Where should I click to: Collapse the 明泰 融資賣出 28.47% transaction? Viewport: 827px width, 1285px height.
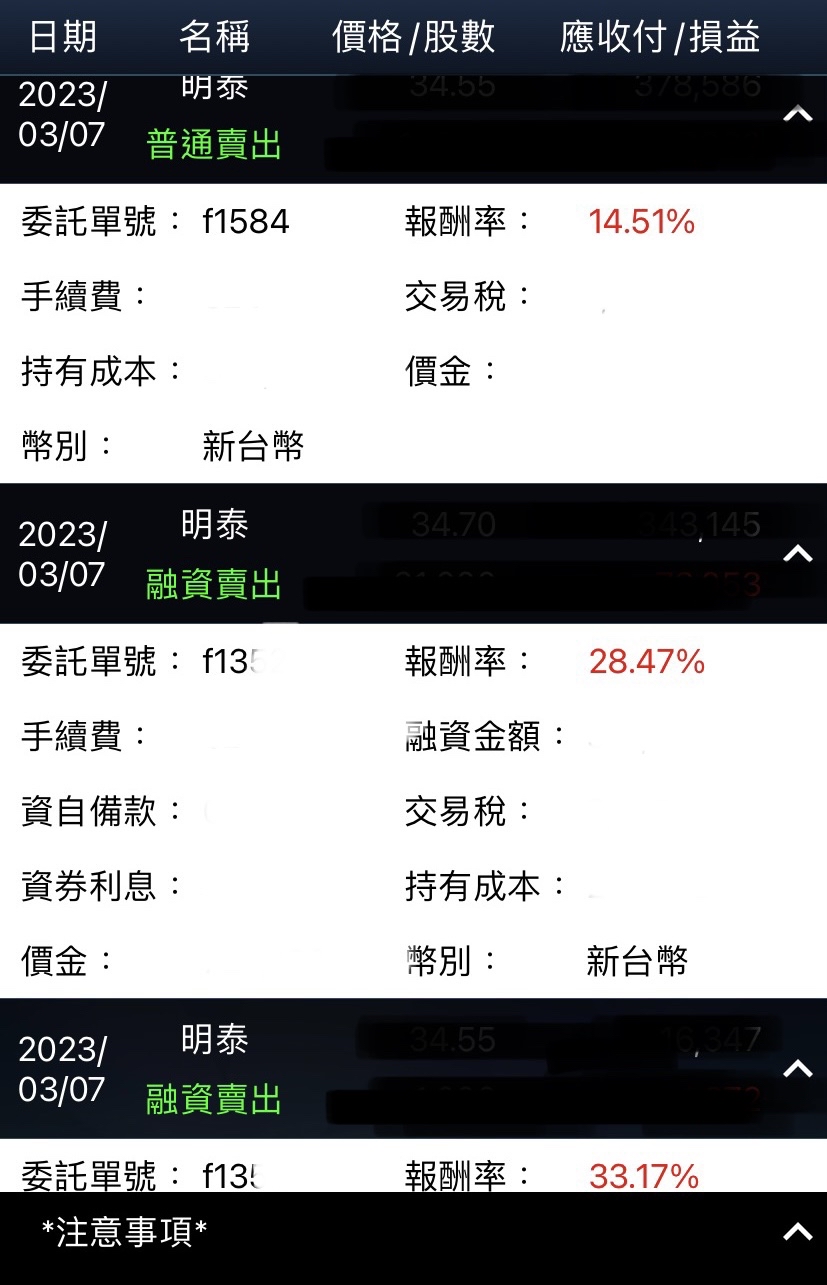[x=797, y=553]
